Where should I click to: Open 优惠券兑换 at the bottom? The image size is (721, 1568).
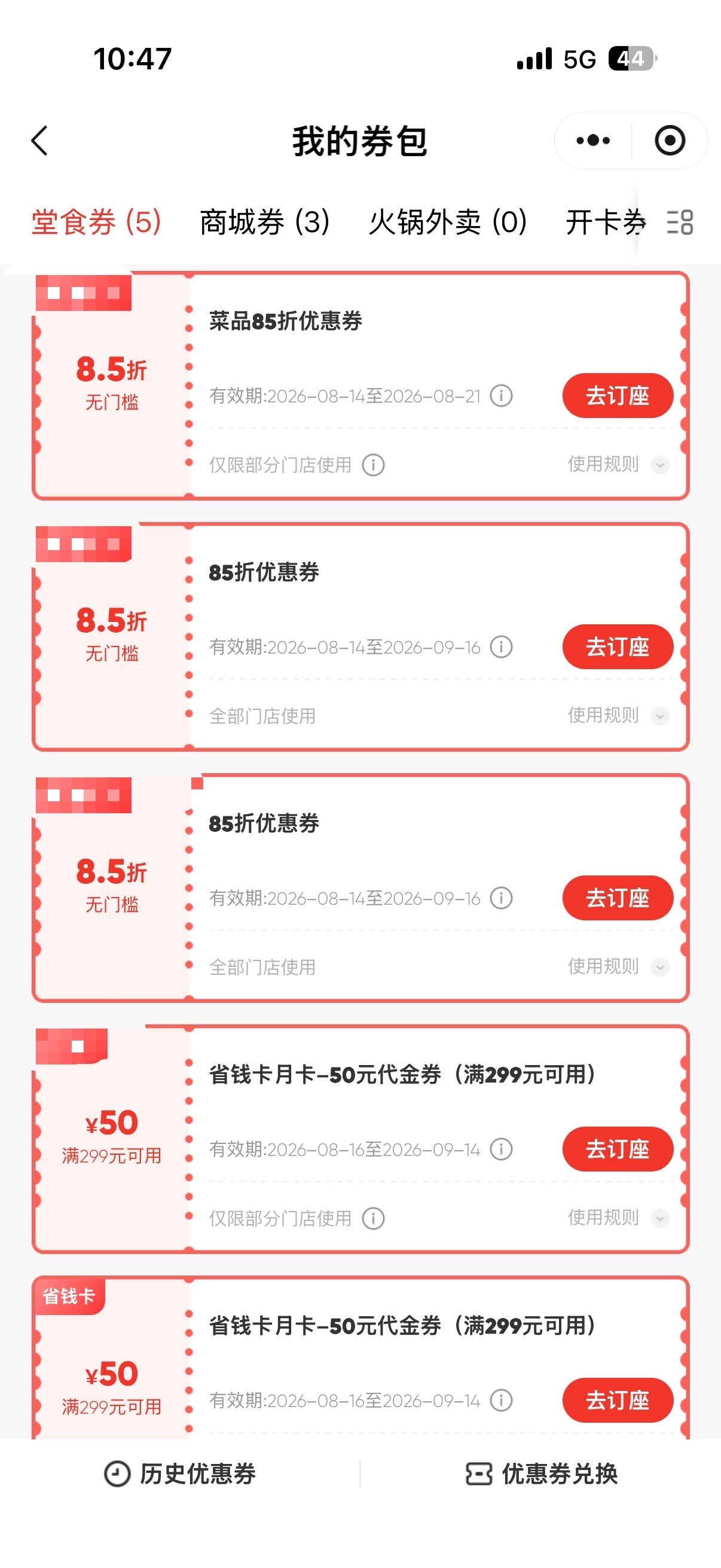click(x=542, y=1474)
